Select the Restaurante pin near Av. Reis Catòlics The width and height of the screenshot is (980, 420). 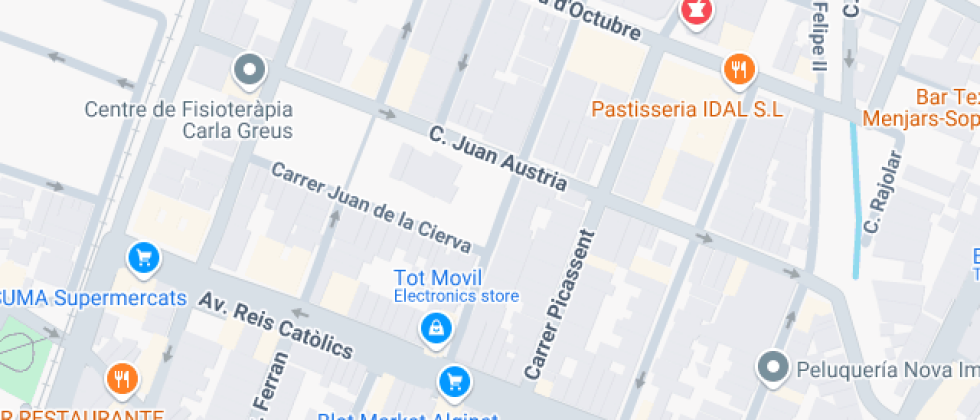[x=122, y=379]
